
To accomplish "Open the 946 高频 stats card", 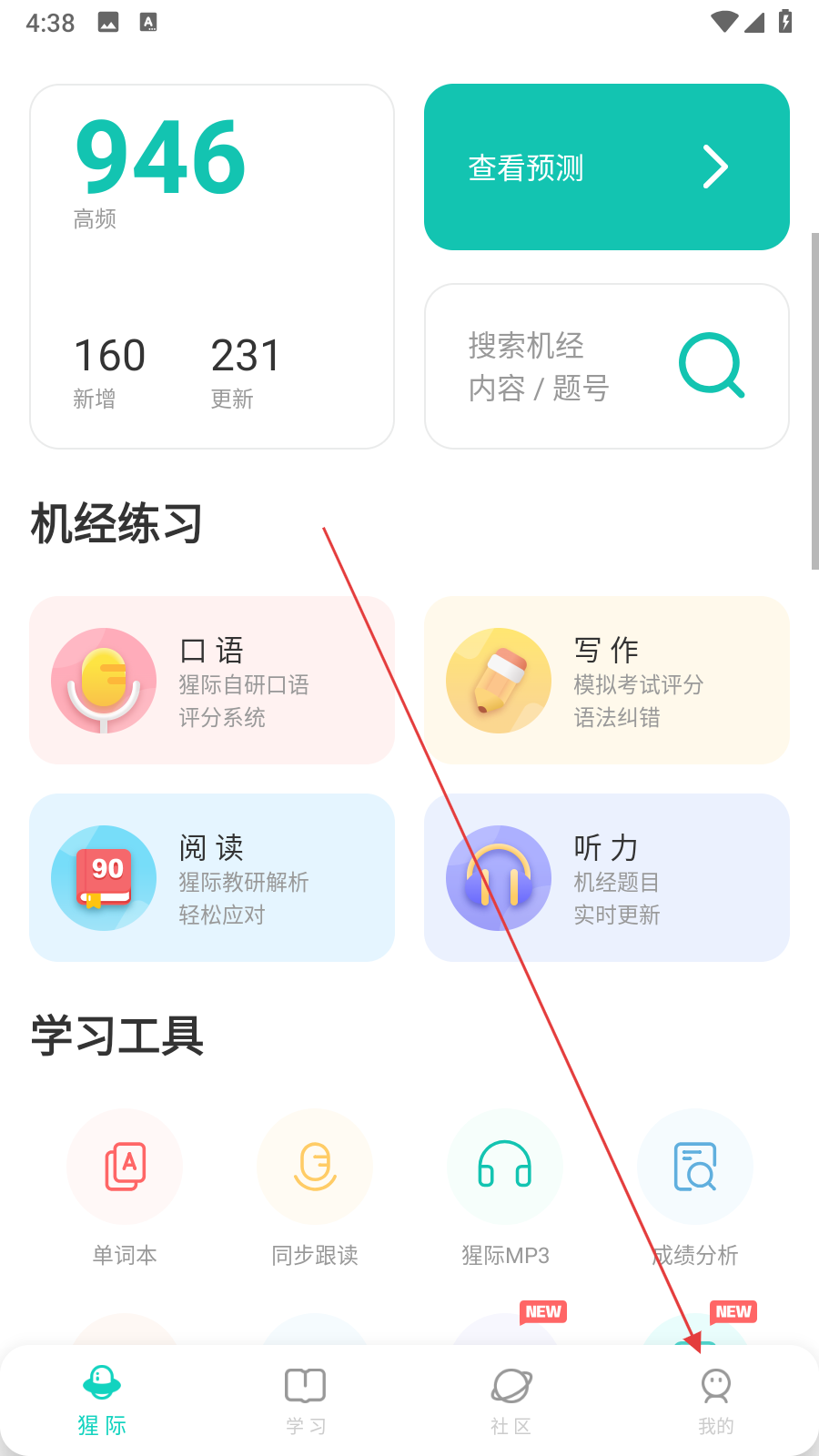I will point(212,266).
